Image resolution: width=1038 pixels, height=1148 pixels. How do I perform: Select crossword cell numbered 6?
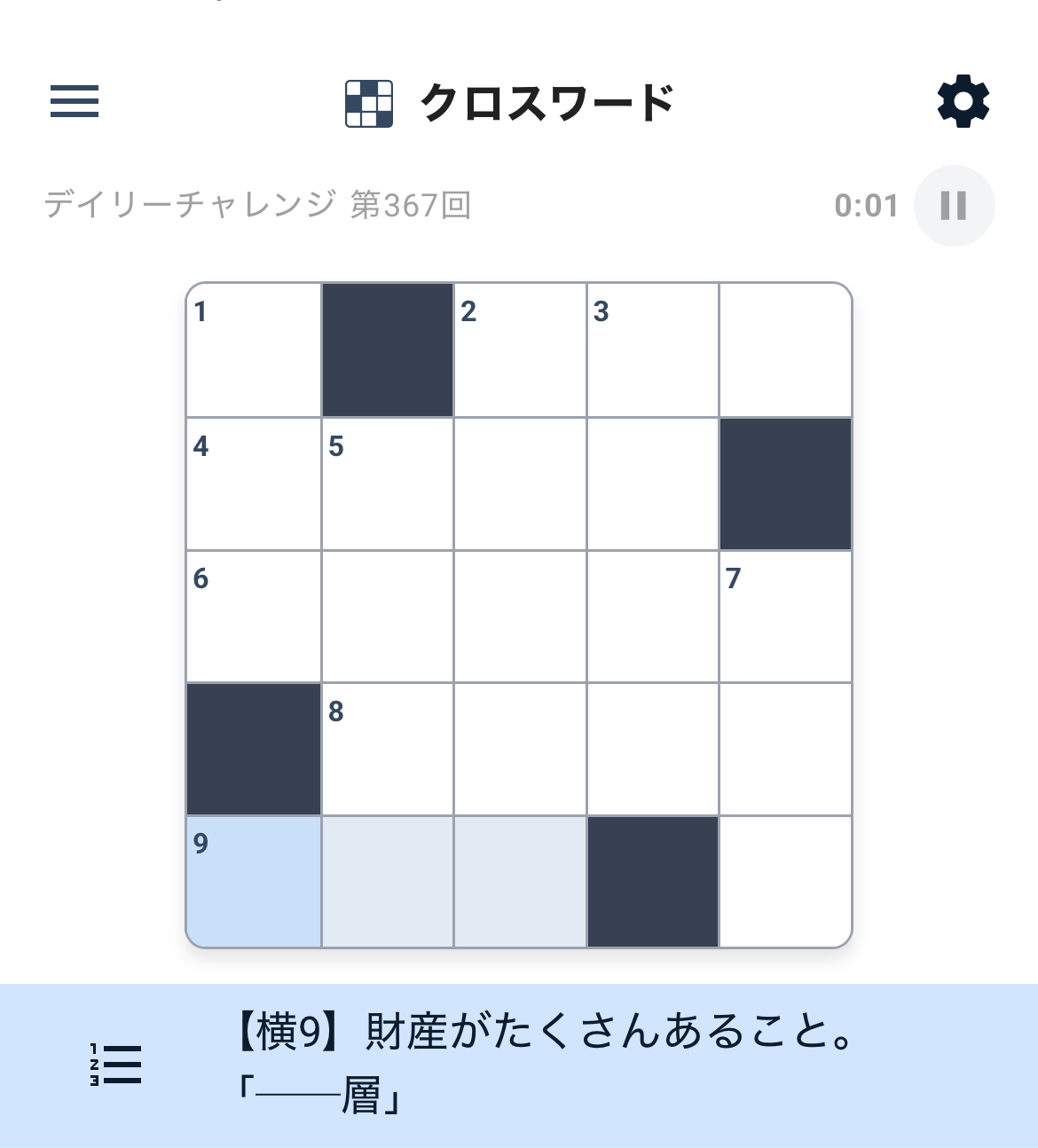tap(254, 617)
